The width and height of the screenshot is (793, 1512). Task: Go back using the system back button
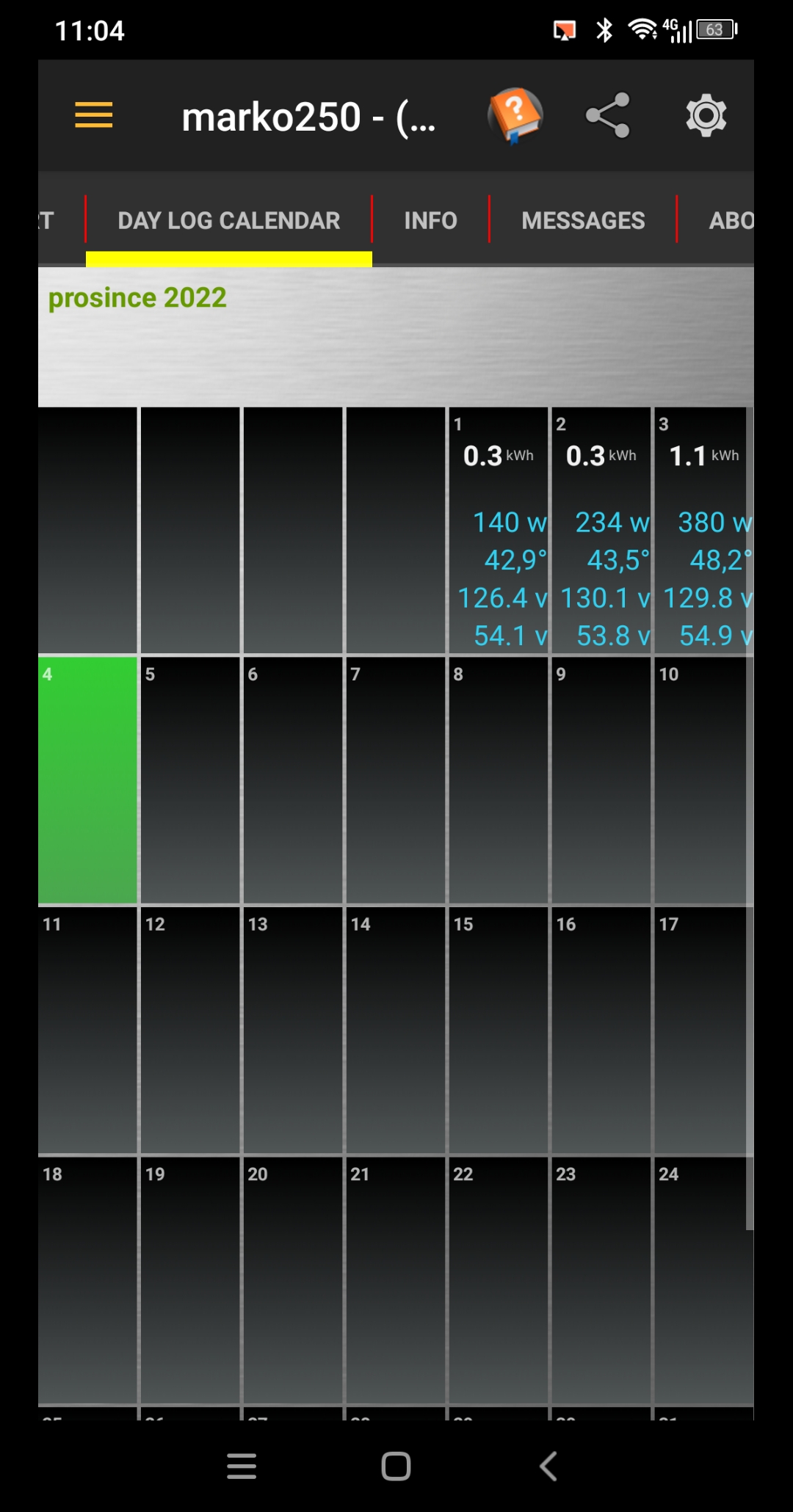click(x=548, y=1466)
